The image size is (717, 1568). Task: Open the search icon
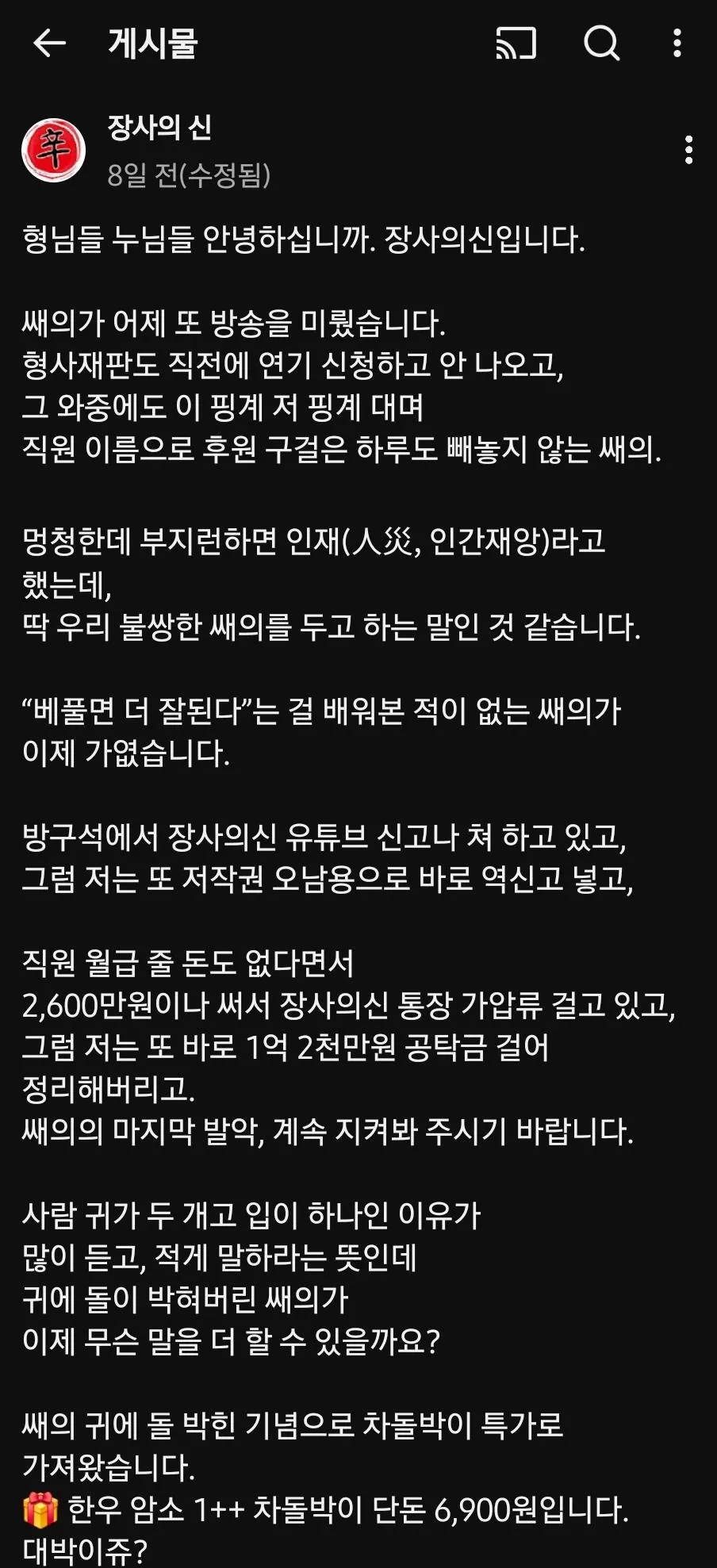[x=601, y=44]
